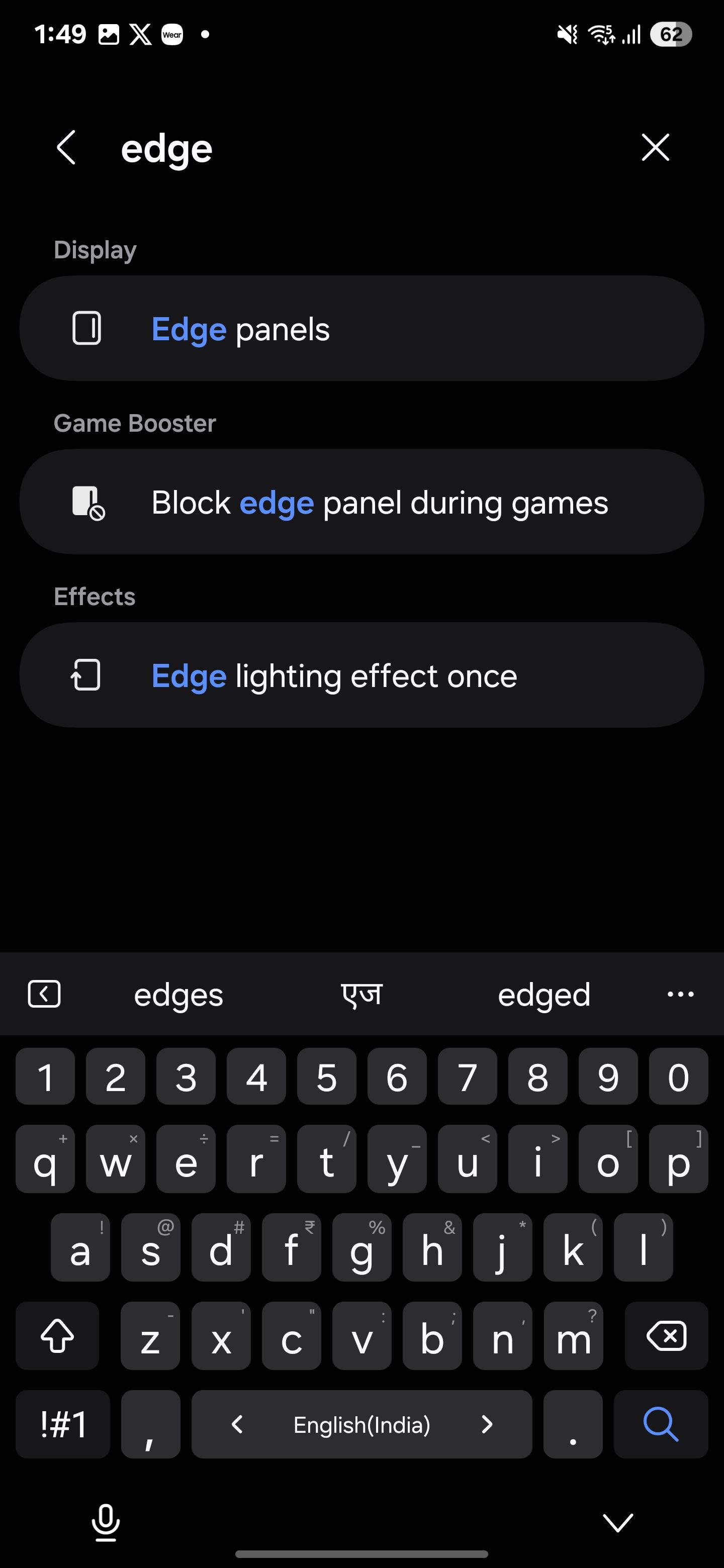Tap the keyboard search key
The width and height of the screenshot is (724, 1568).
coord(661,1424)
